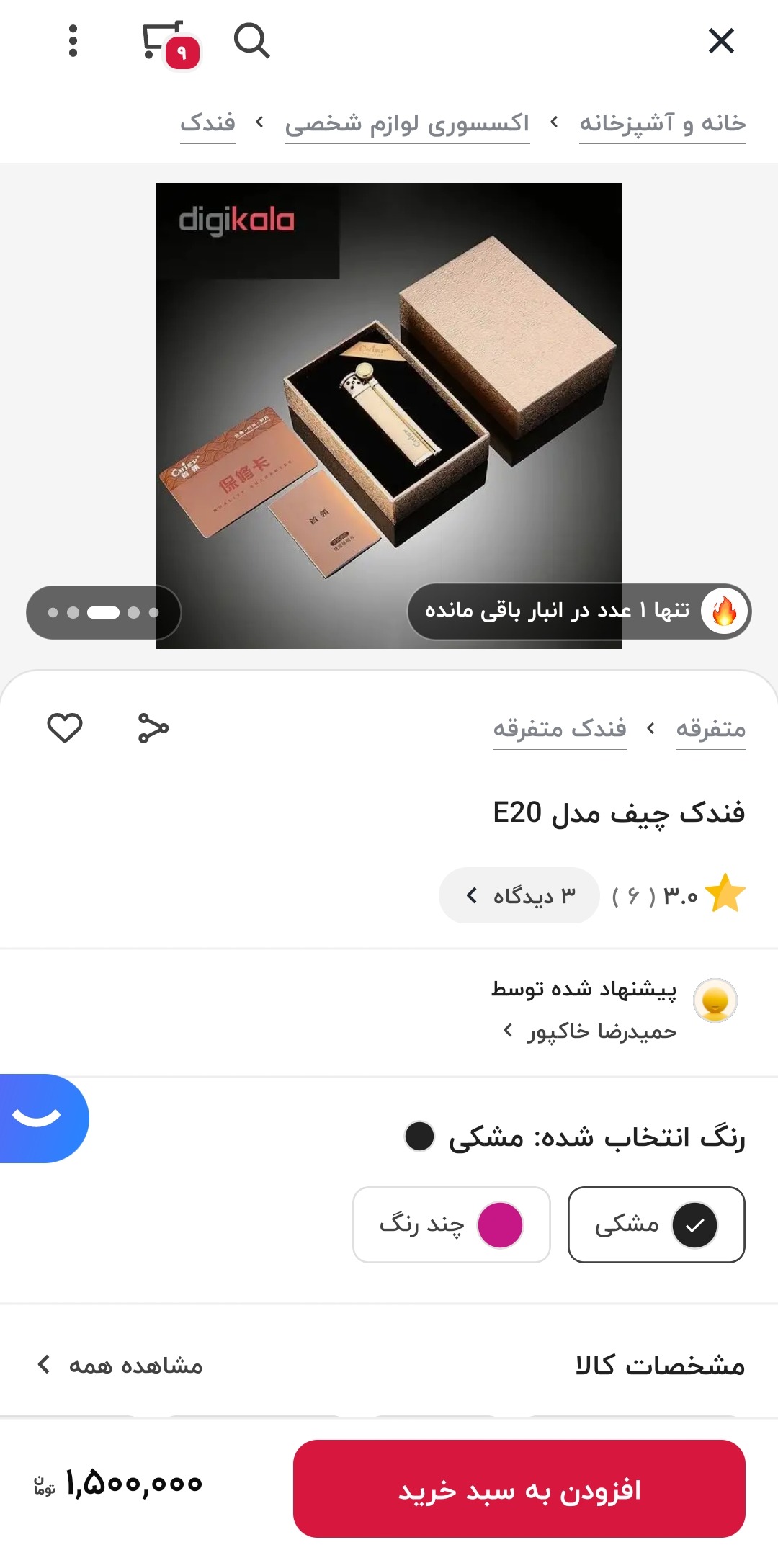Open the فندک متفرقه link

(559, 729)
